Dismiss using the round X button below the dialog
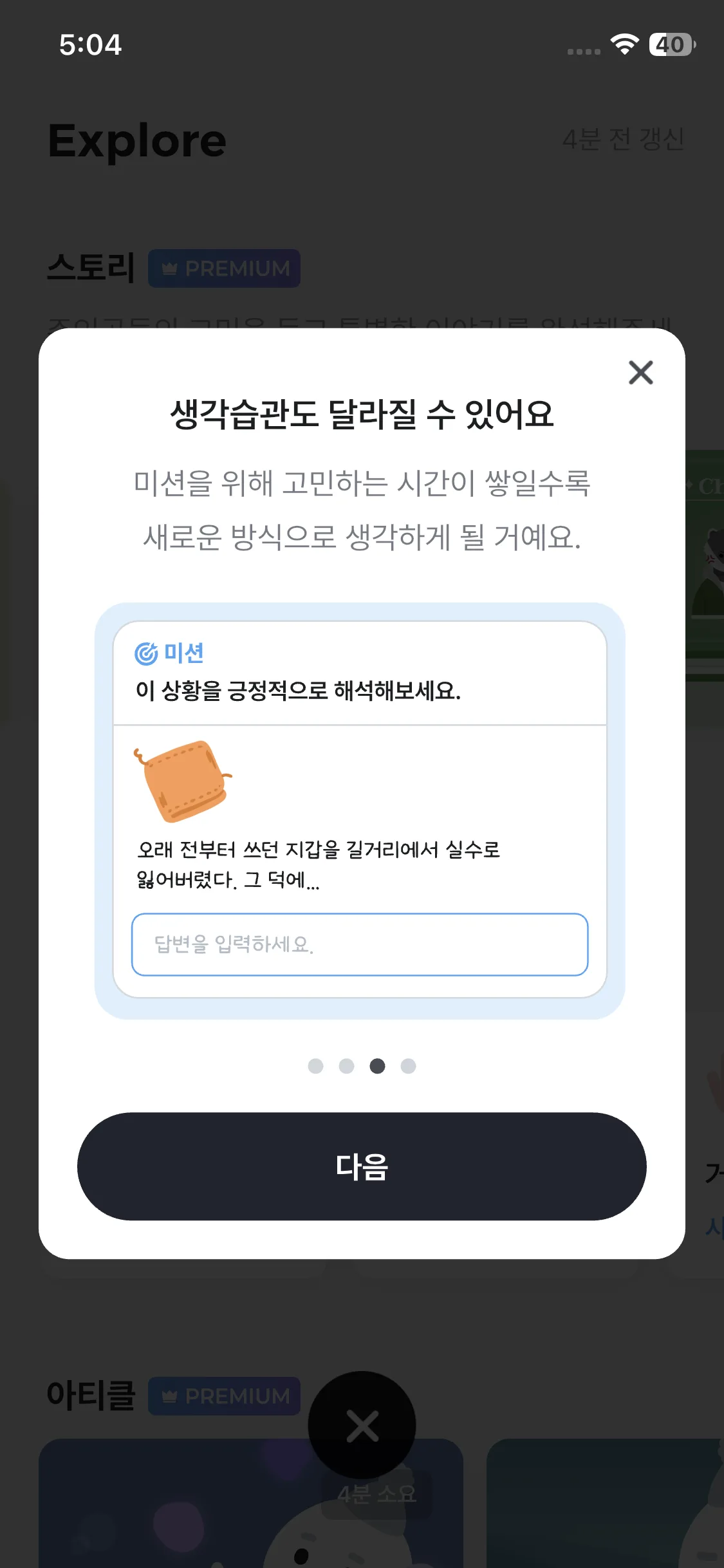Viewport: 724px width, 1568px height. (362, 1425)
